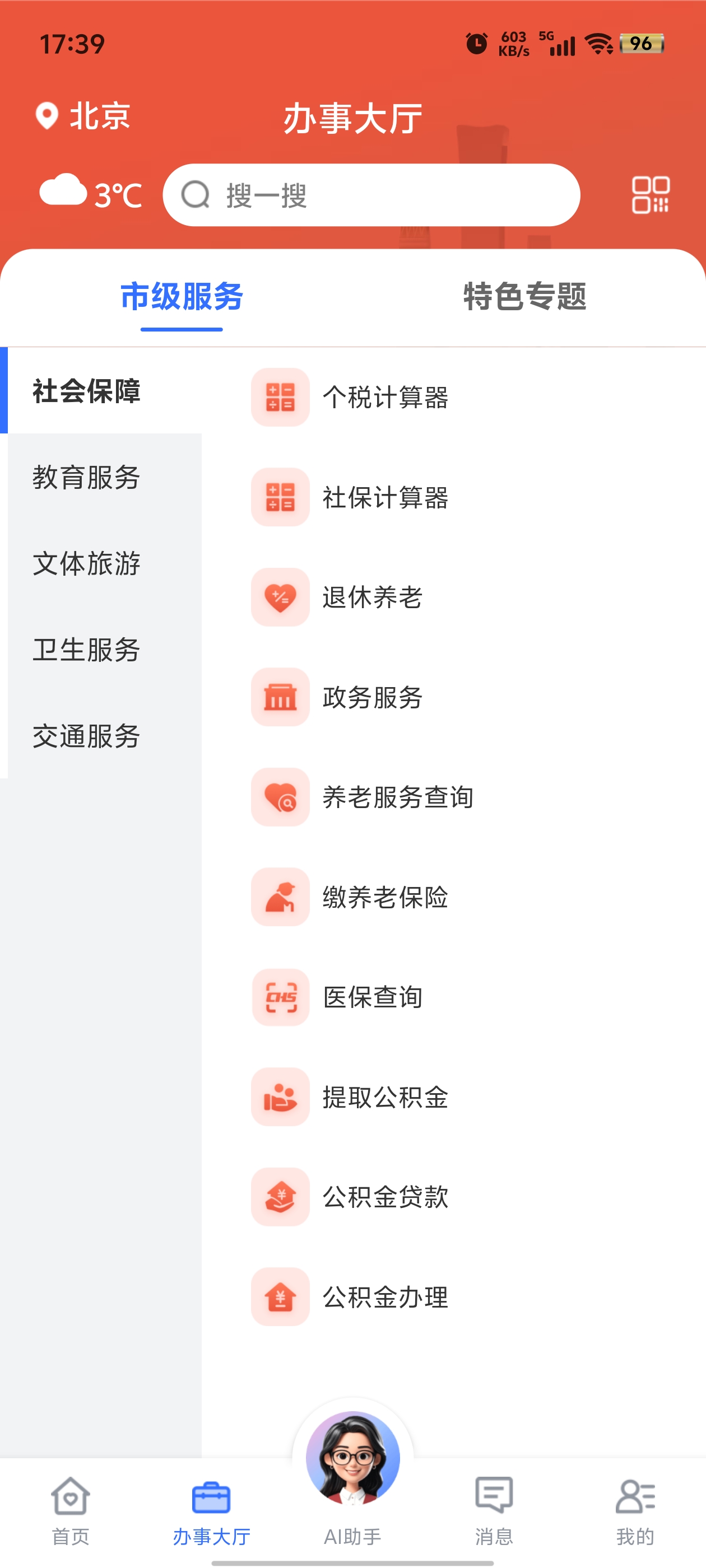This screenshot has height=1568, width=706.
Task: Open the 社保计算器 service icon
Action: tap(280, 498)
